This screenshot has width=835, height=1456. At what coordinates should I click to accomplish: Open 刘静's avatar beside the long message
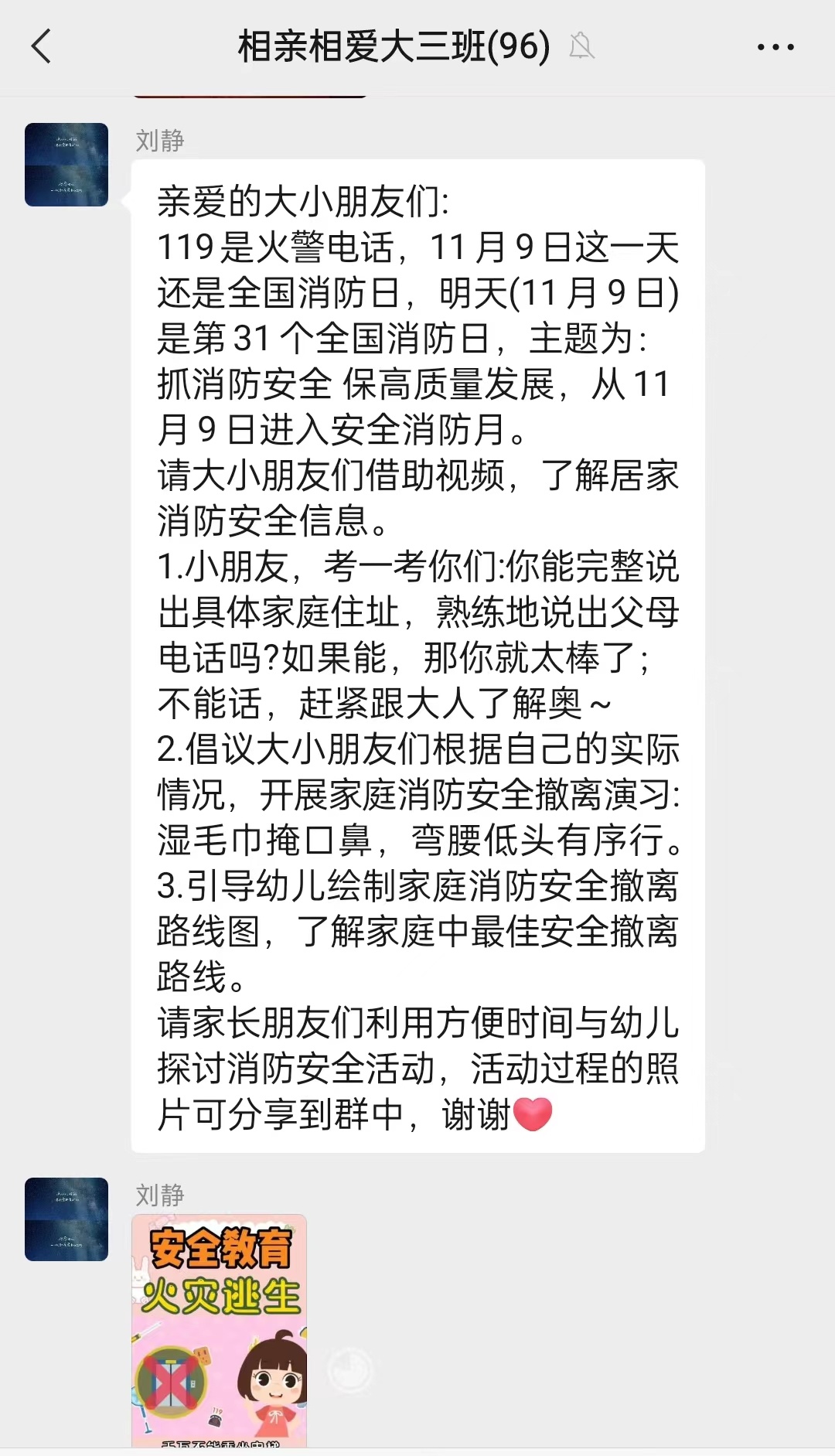(66, 165)
